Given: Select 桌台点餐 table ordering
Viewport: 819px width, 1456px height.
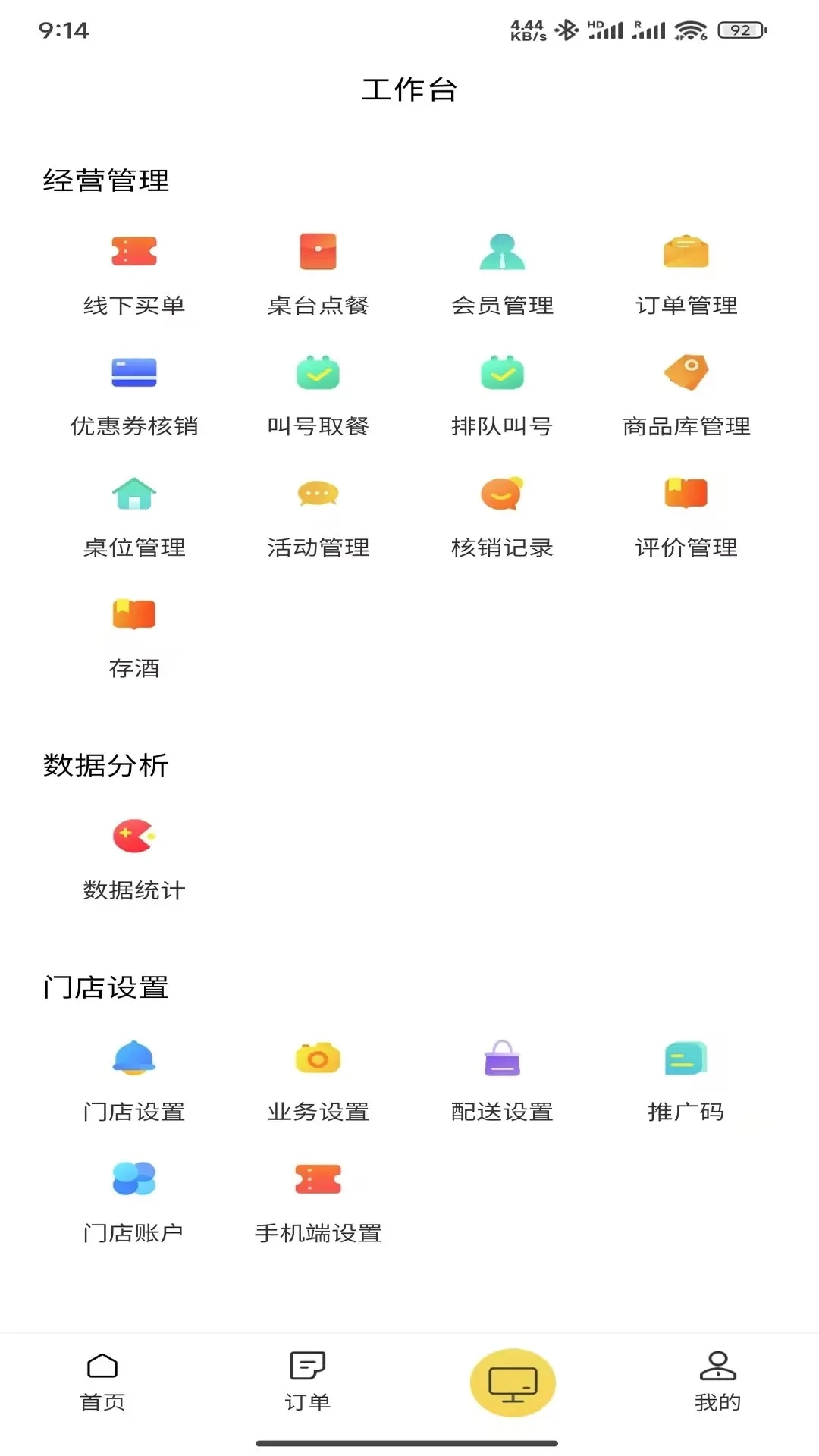Looking at the screenshot, I should pyautogui.click(x=318, y=273).
